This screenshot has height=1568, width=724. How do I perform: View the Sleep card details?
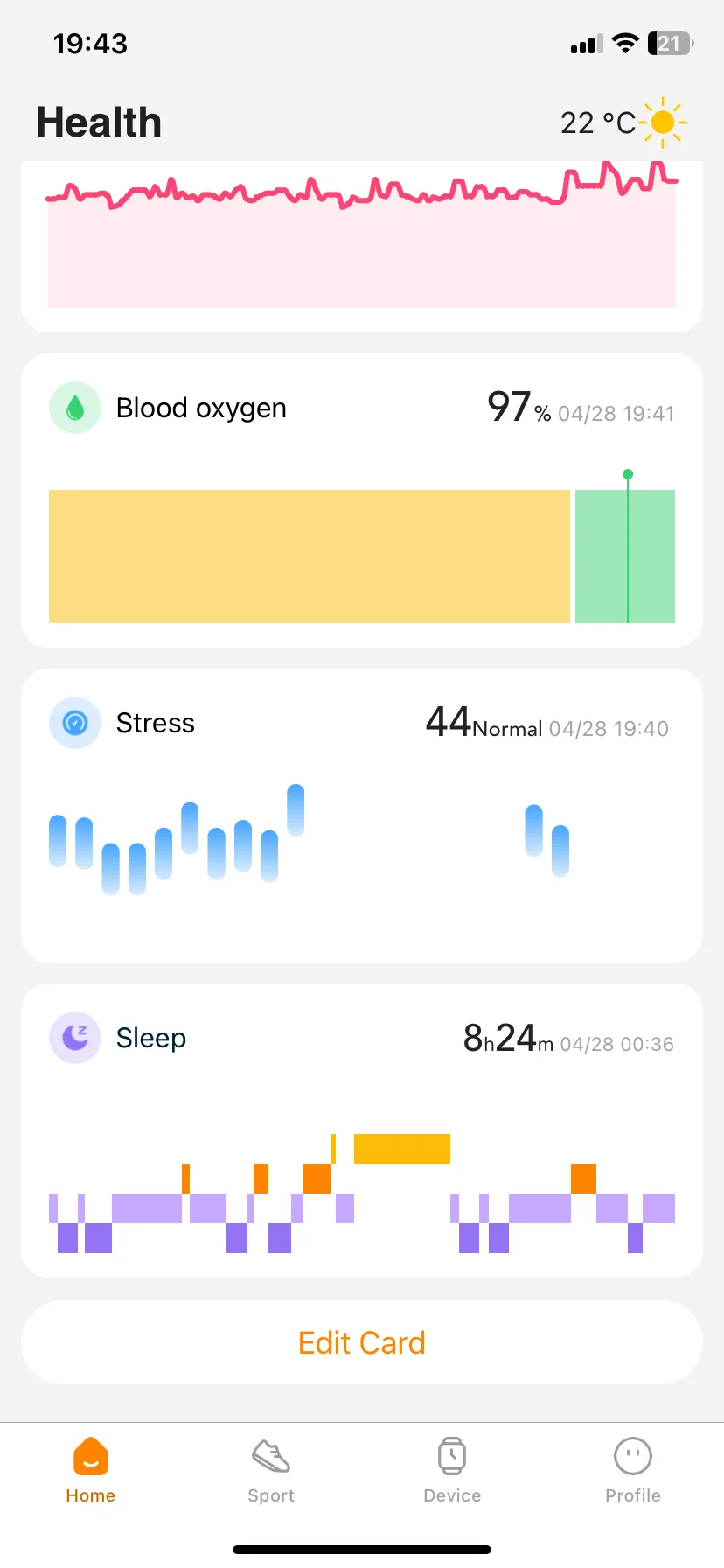point(361,1130)
